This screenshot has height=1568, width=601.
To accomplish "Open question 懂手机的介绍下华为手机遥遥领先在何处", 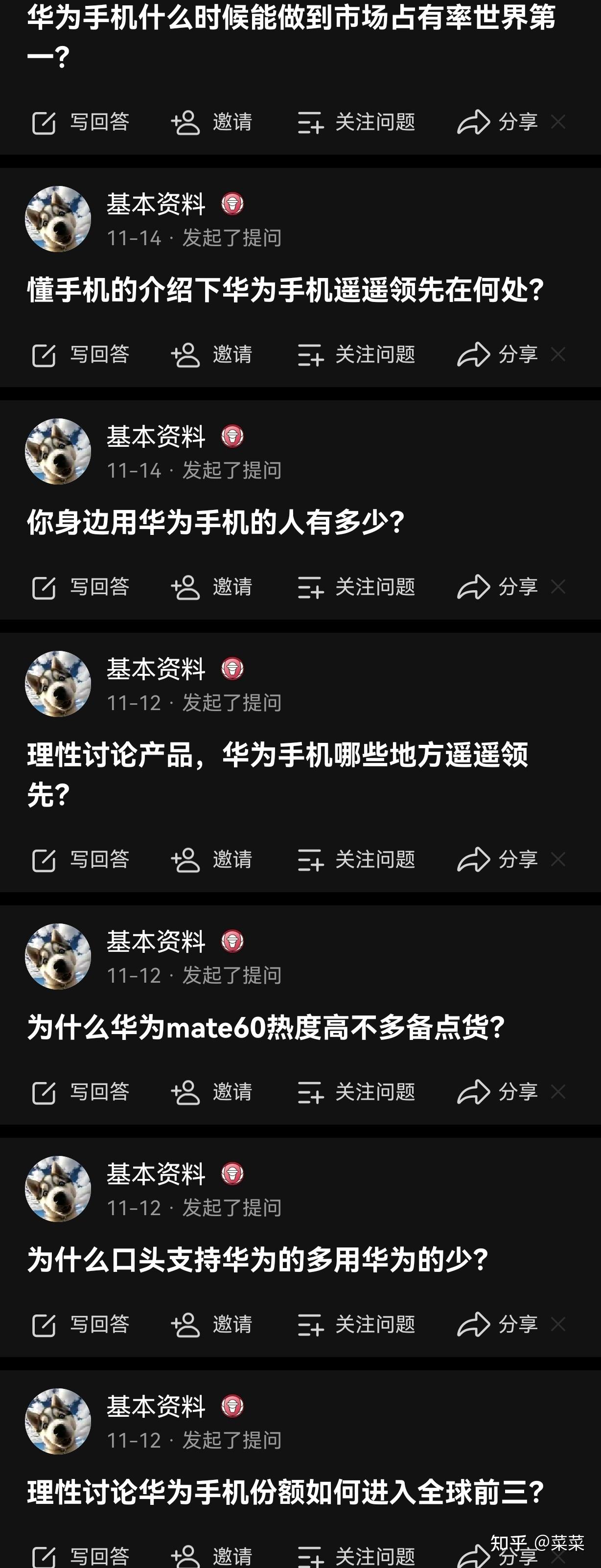I will (x=285, y=290).
